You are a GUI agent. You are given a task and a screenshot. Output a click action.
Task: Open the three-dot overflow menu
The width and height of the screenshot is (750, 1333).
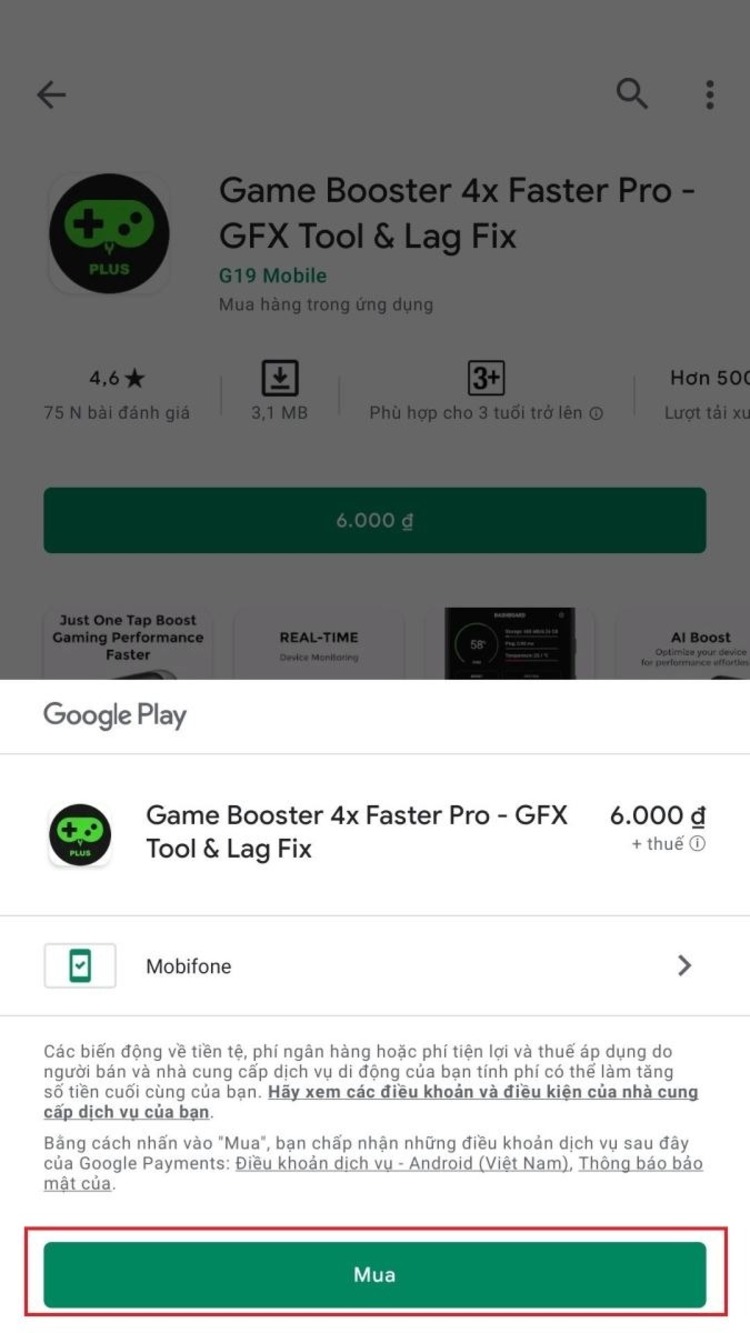[710, 95]
